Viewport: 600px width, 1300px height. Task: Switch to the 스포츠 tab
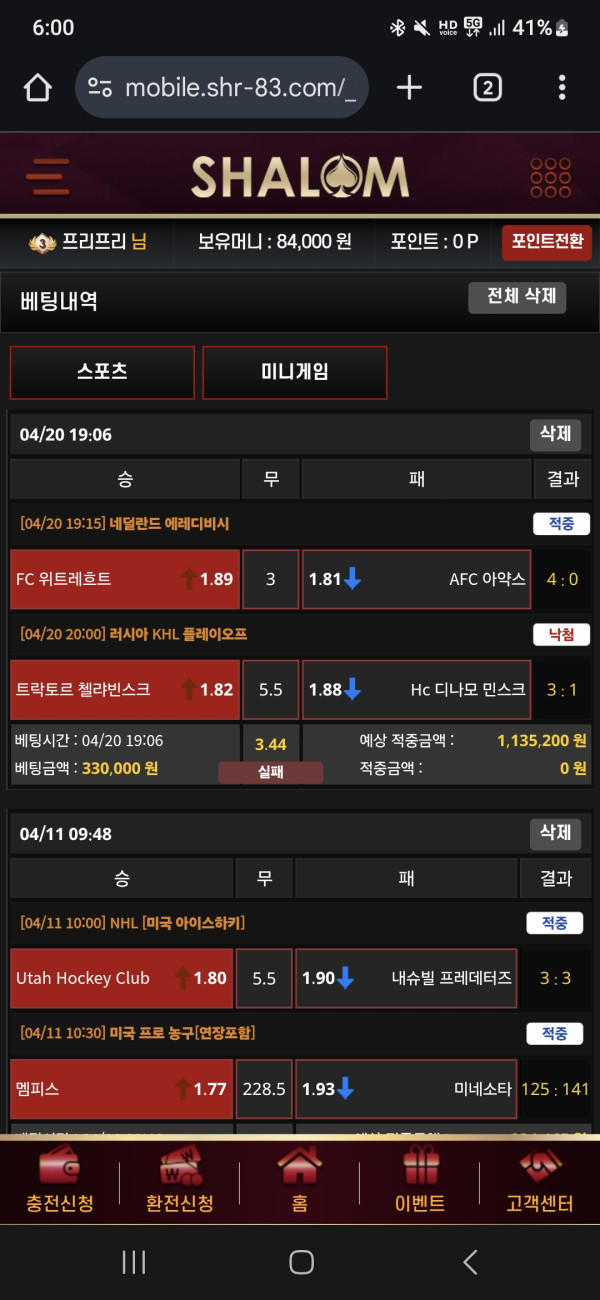(x=102, y=372)
